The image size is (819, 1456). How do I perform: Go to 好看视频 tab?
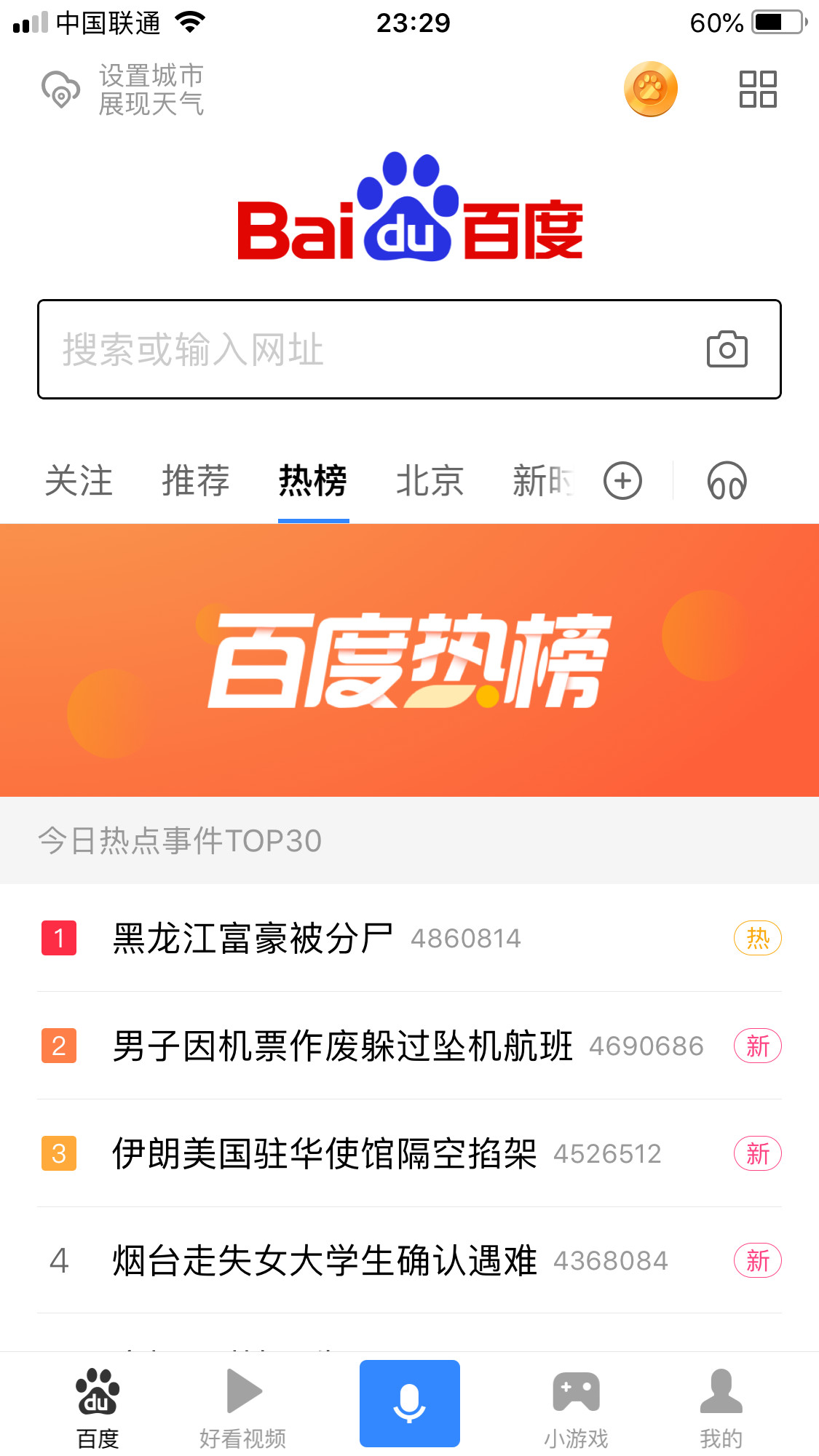(242, 1407)
